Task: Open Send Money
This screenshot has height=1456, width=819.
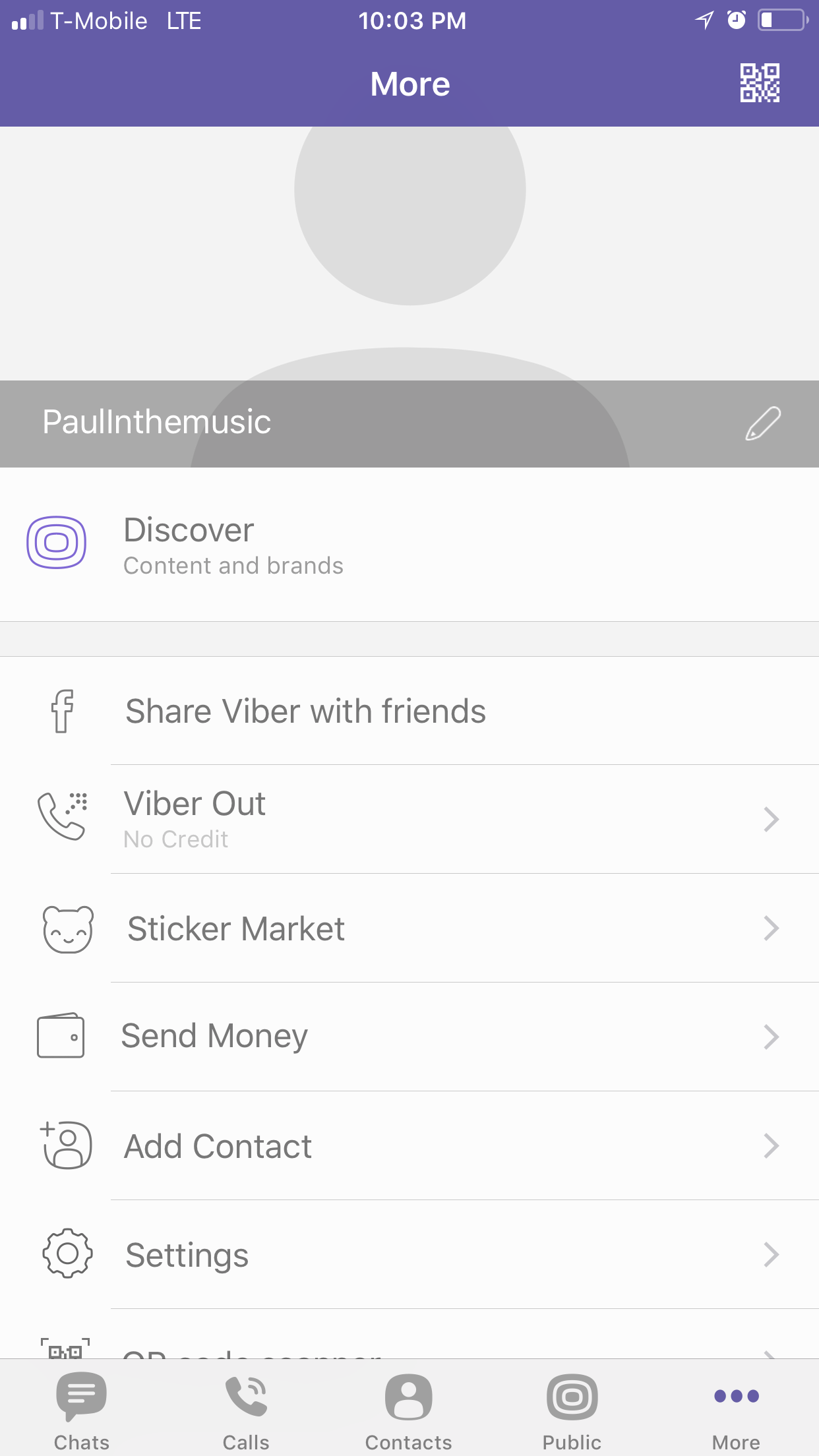Action: point(409,1037)
